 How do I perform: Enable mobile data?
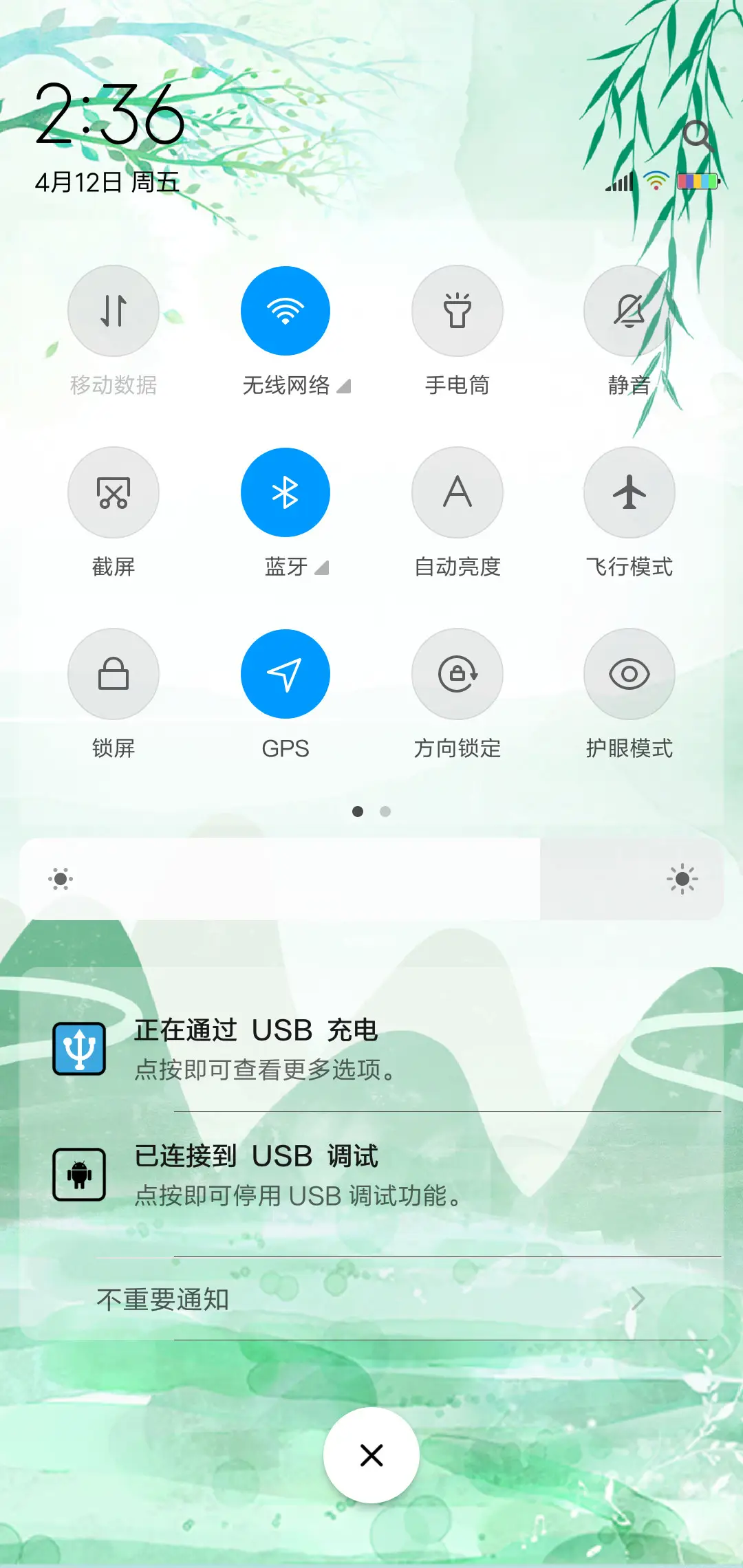pyautogui.click(x=114, y=311)
